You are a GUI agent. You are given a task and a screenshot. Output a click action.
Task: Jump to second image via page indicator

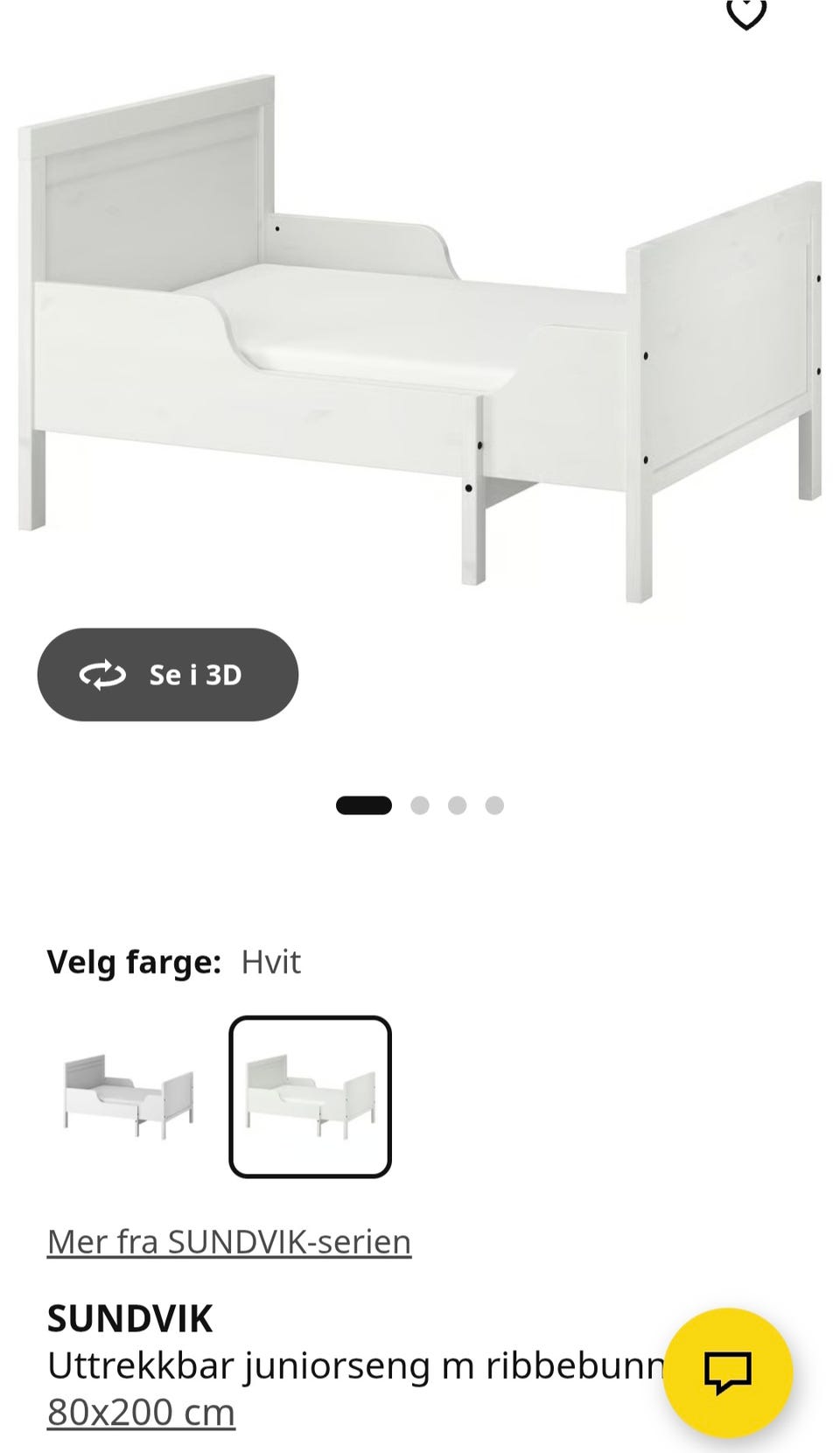(x=420, y=805)
